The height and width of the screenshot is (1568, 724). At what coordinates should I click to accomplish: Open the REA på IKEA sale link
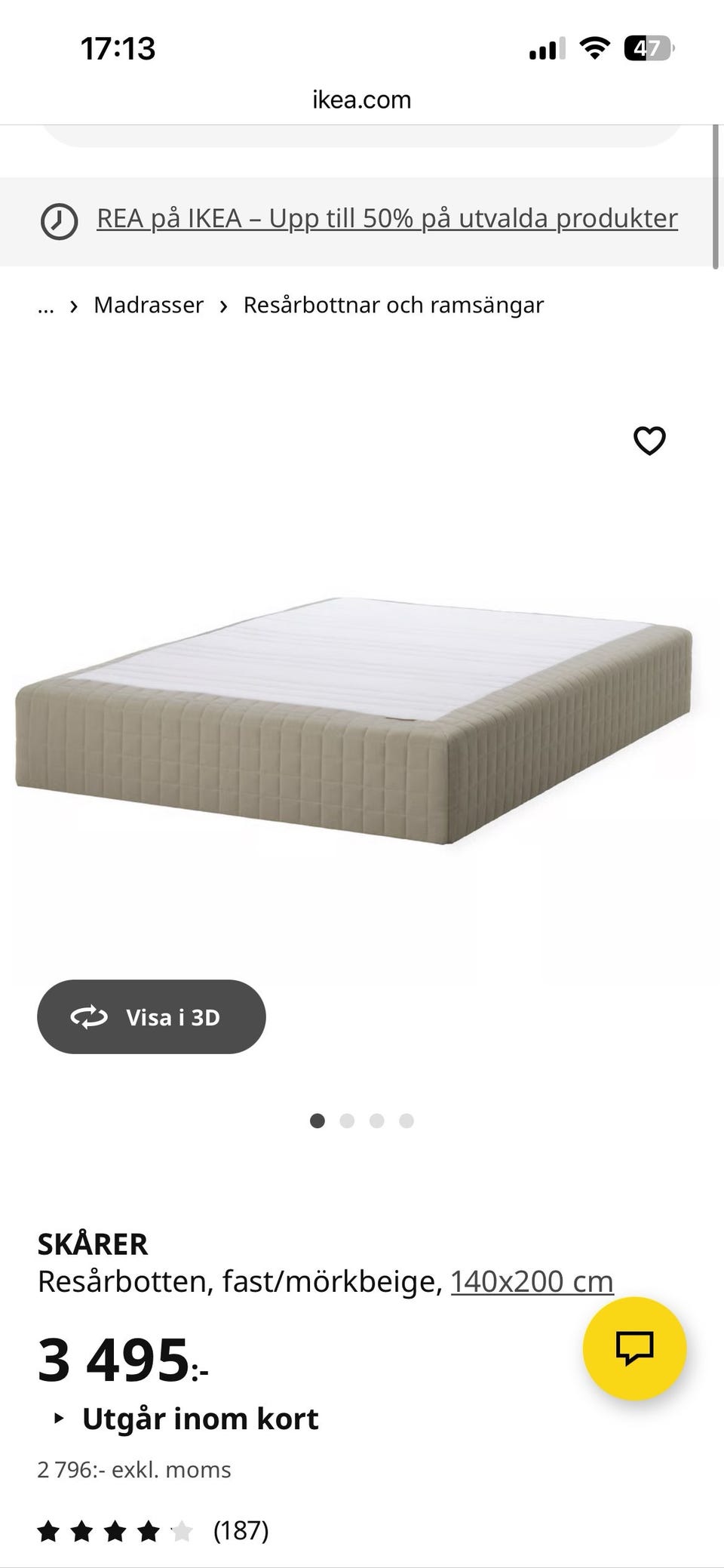[387, 219]
